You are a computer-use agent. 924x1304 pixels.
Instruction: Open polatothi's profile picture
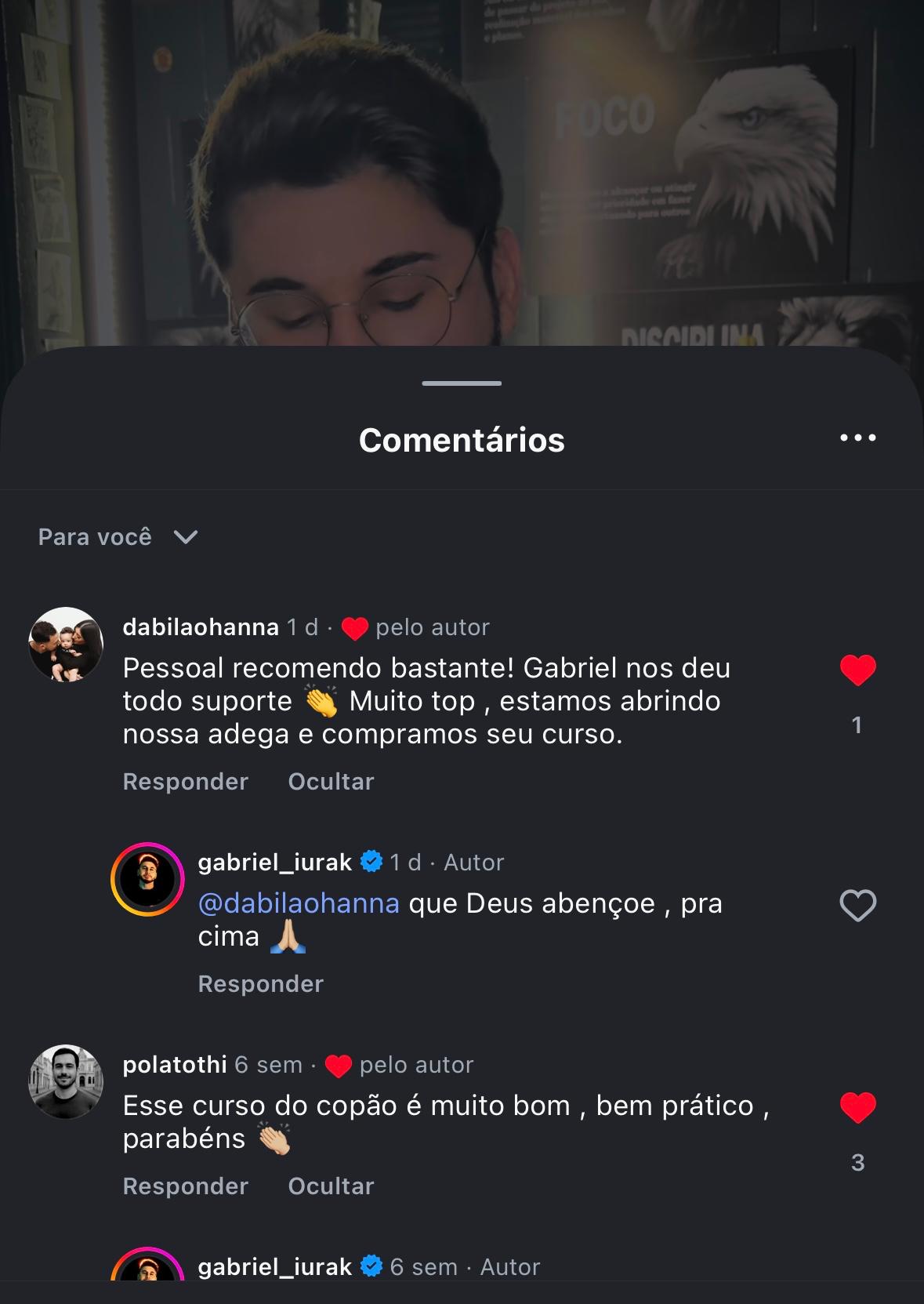(66, 1082)
